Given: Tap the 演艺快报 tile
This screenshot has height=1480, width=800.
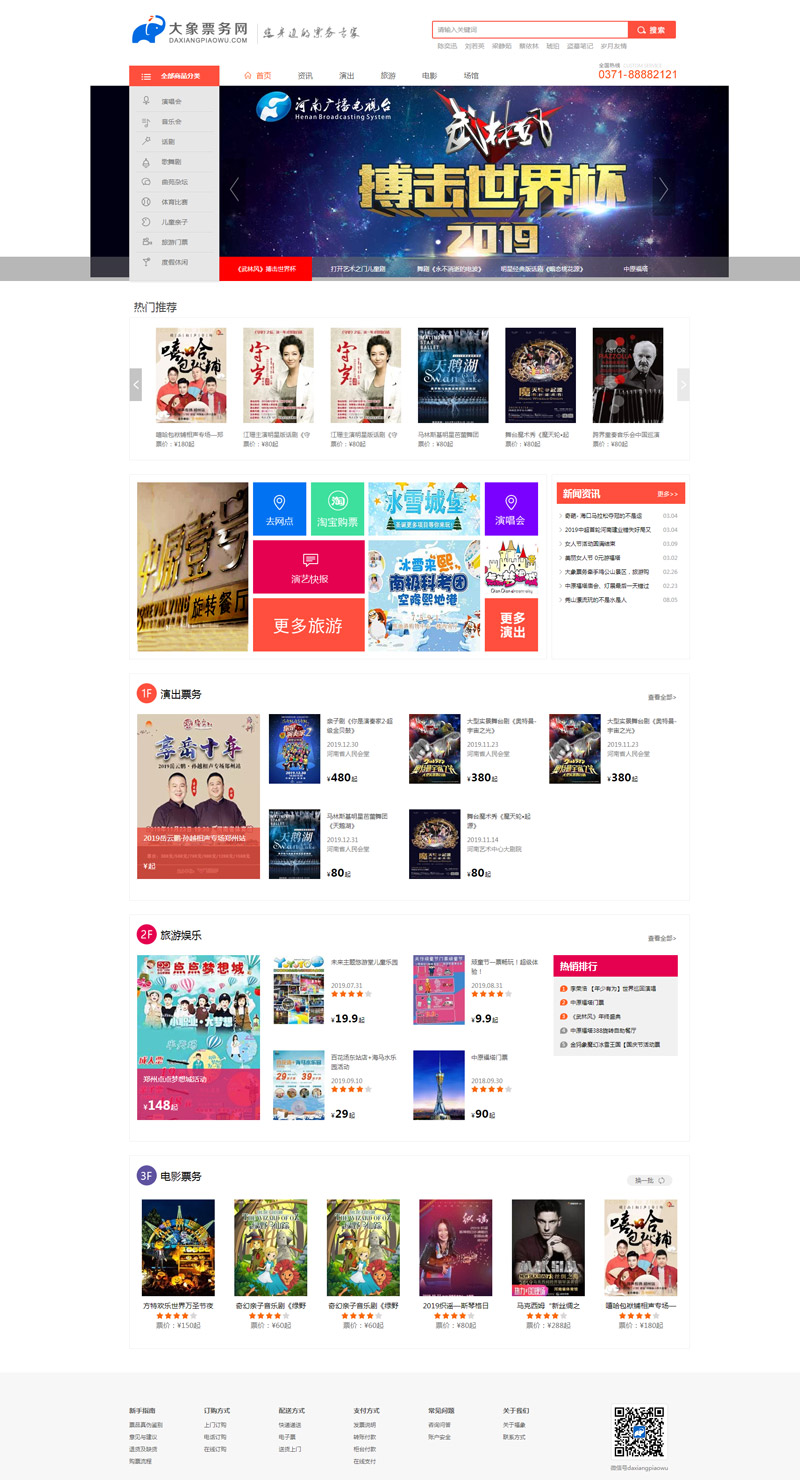Looking at the screenshot, I should tap(308, 567).
